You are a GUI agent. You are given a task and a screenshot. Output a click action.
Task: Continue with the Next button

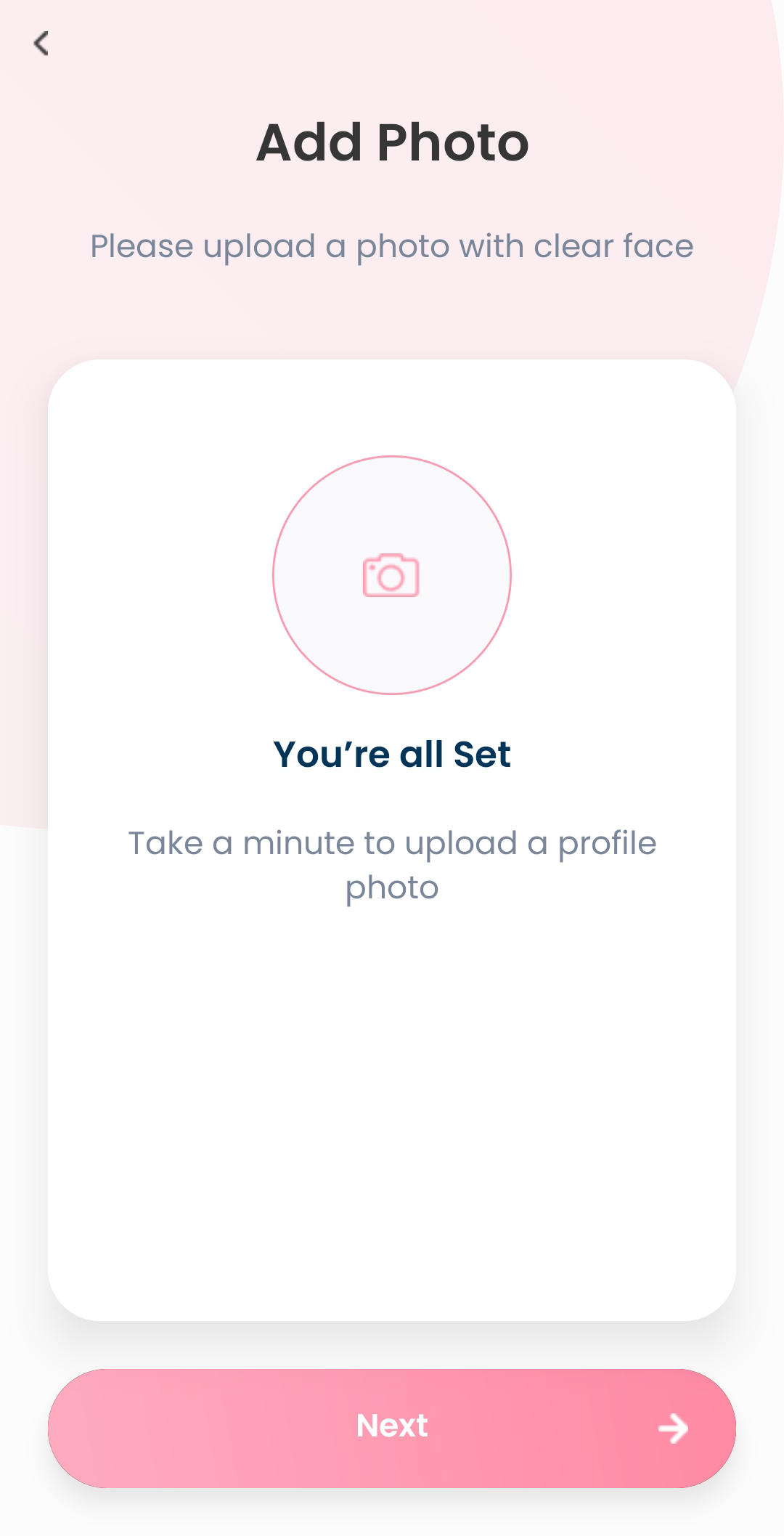[392, 1428]
